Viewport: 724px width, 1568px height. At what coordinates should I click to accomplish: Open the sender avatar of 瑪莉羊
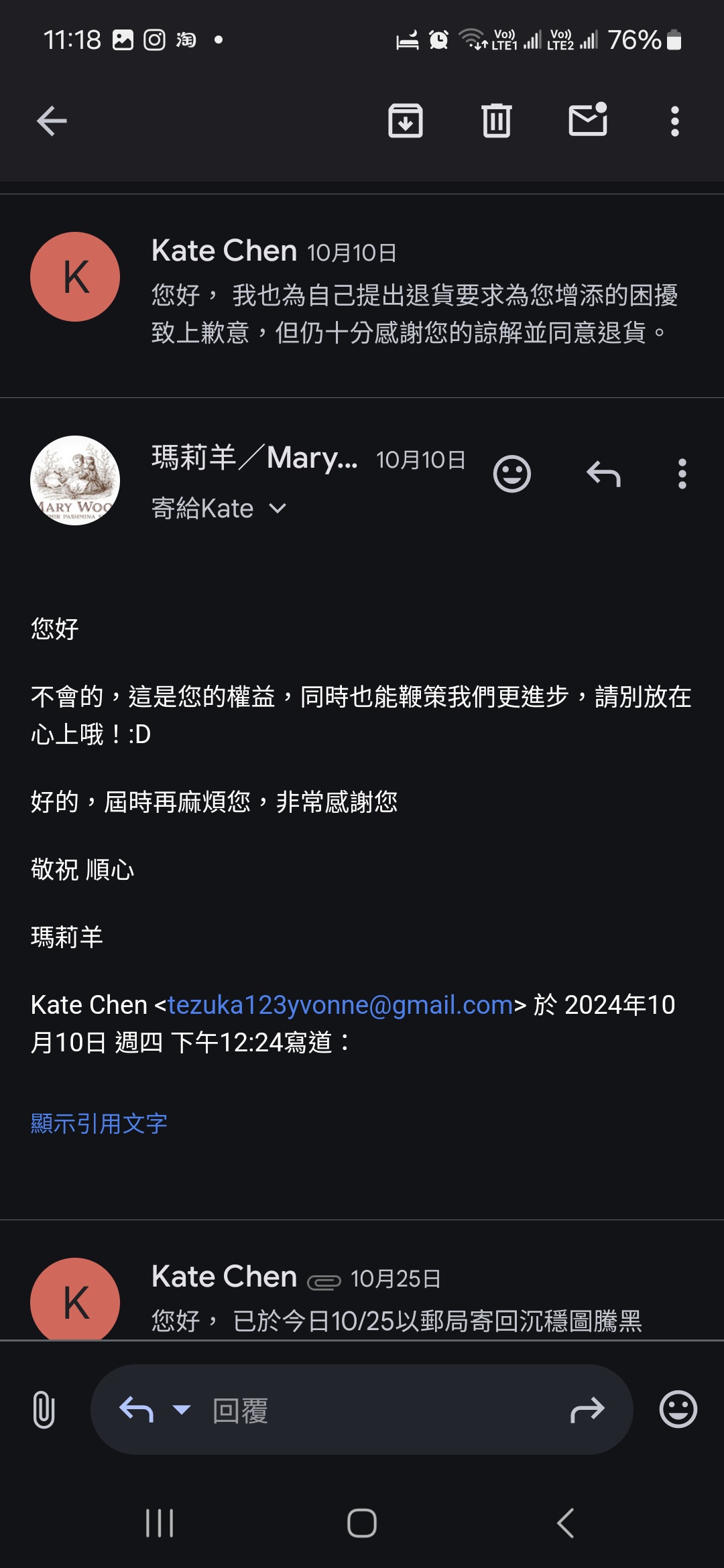click(x=75, y=480)
